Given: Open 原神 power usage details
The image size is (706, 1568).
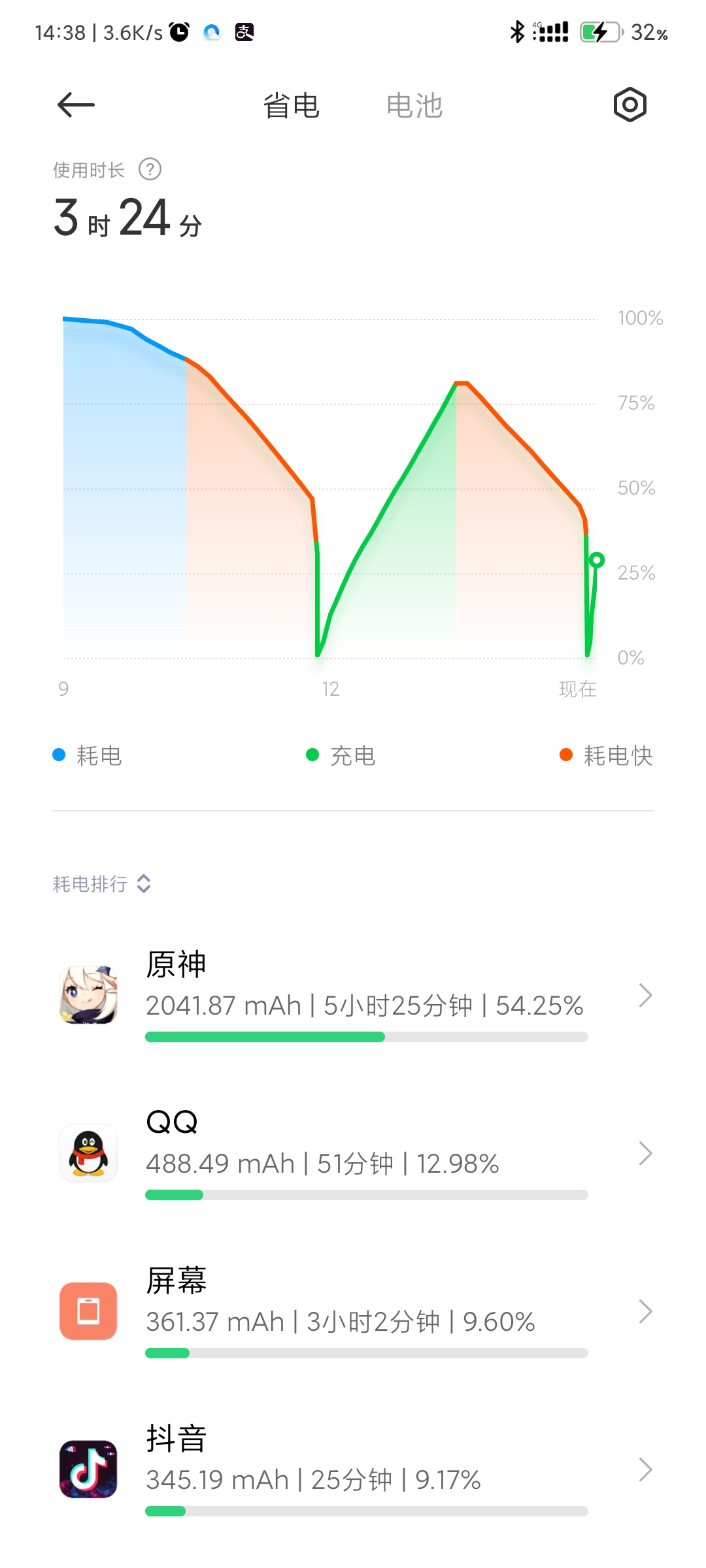Looking at the screenshot, I should [x=353, y=995].
